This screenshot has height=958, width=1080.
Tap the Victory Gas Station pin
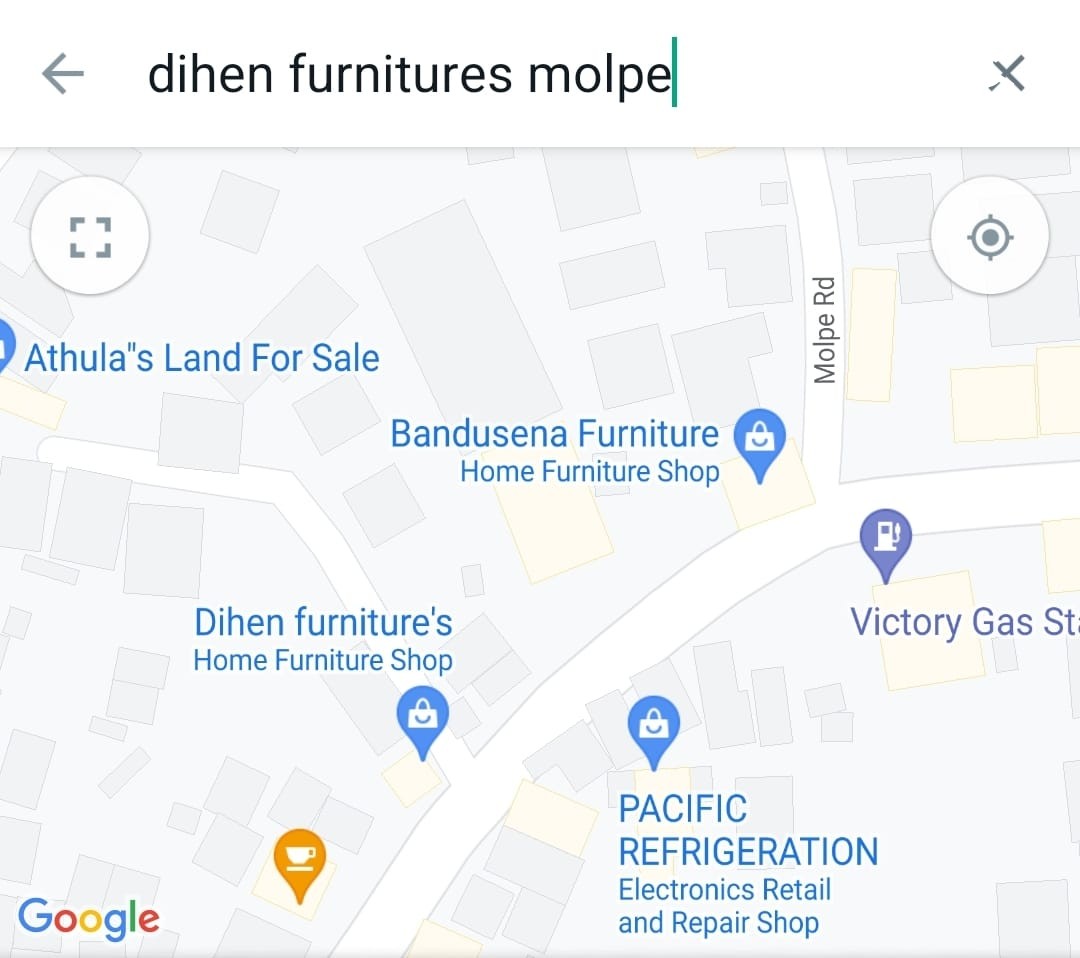pyautogui.click(x=886, y=537)
